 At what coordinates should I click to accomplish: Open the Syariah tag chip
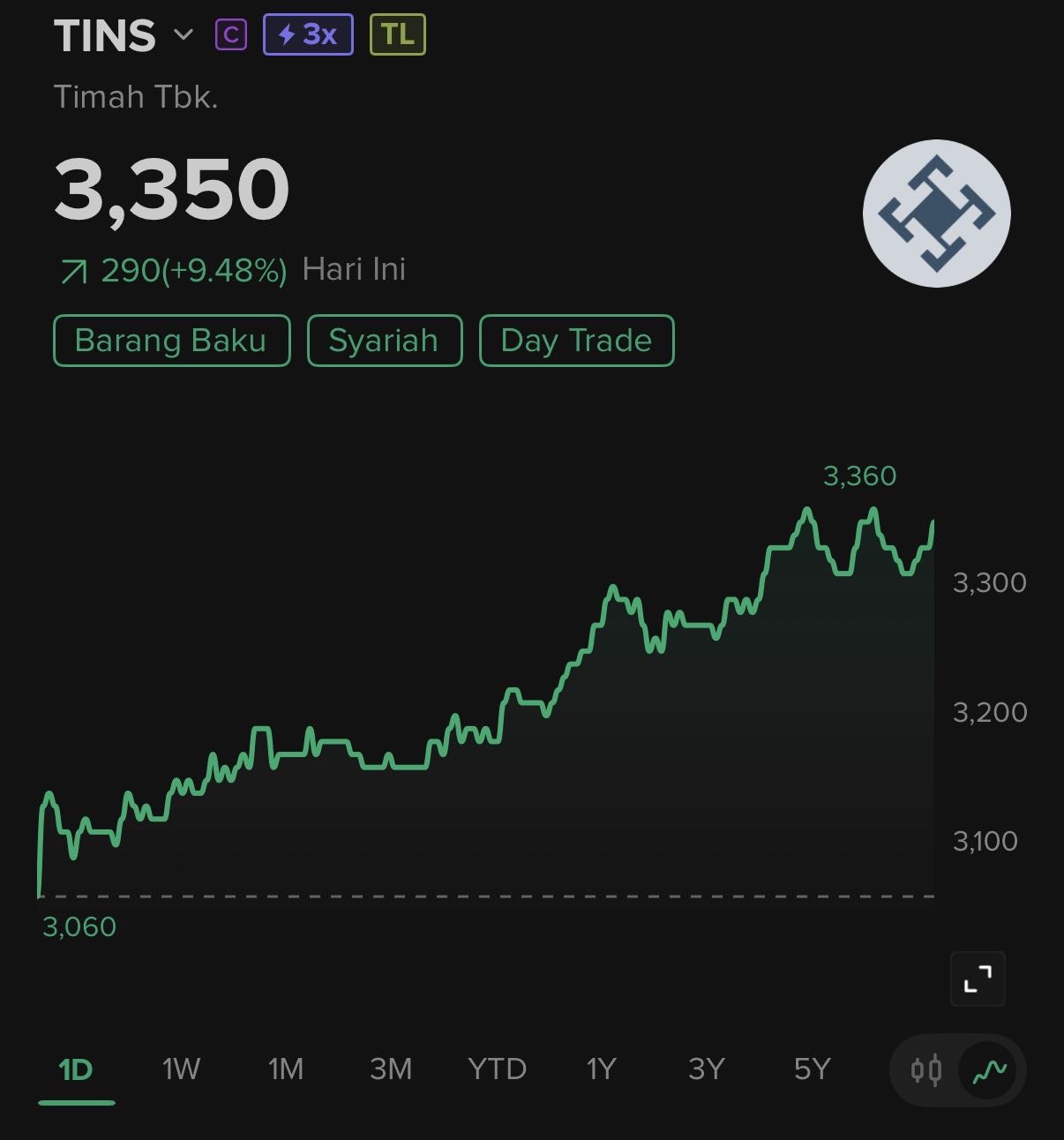click(384, 341)
